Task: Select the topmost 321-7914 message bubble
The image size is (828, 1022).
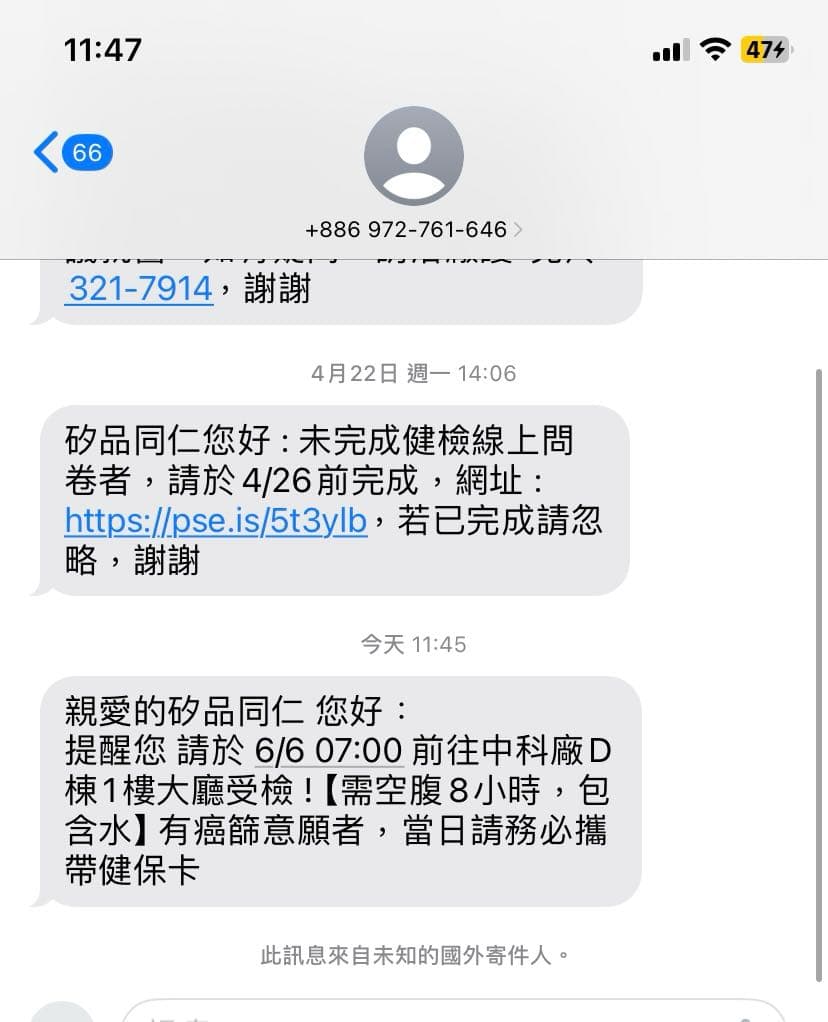Action: coord(340,280)
